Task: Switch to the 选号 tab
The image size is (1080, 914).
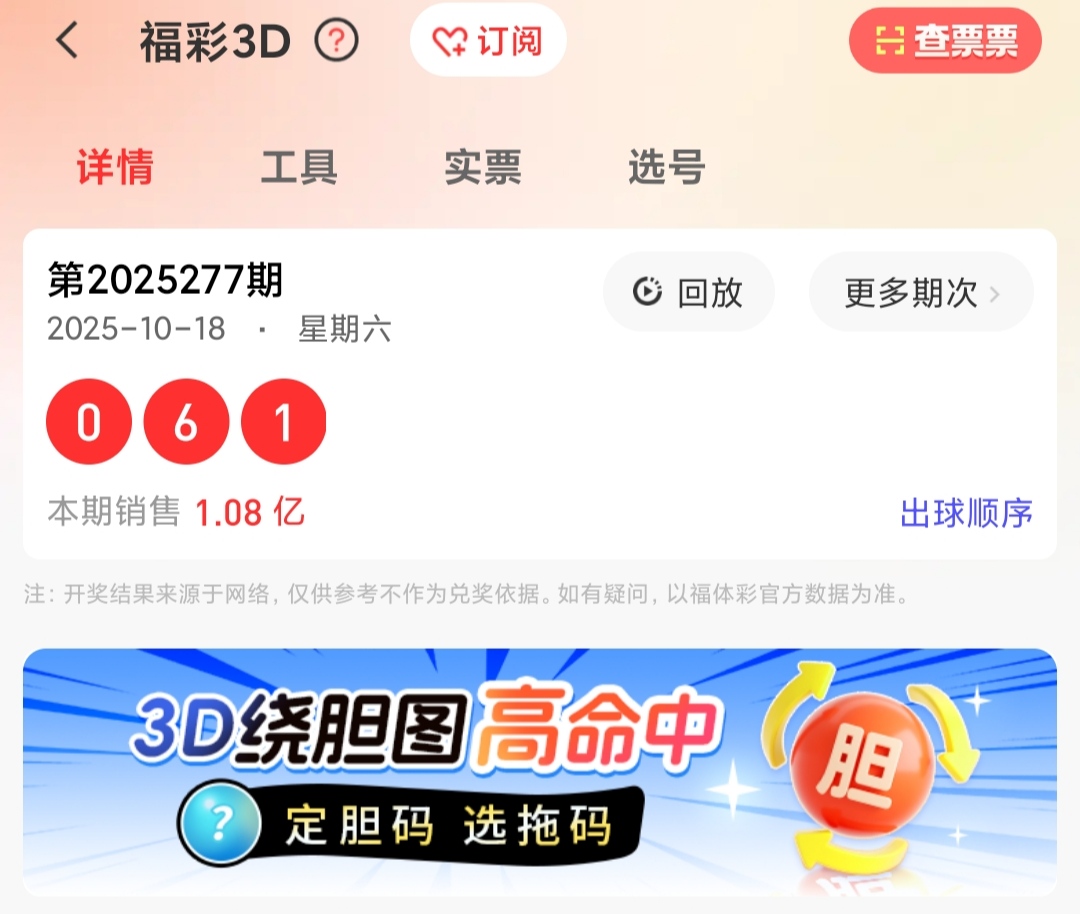Action: (x=667, y=168)
